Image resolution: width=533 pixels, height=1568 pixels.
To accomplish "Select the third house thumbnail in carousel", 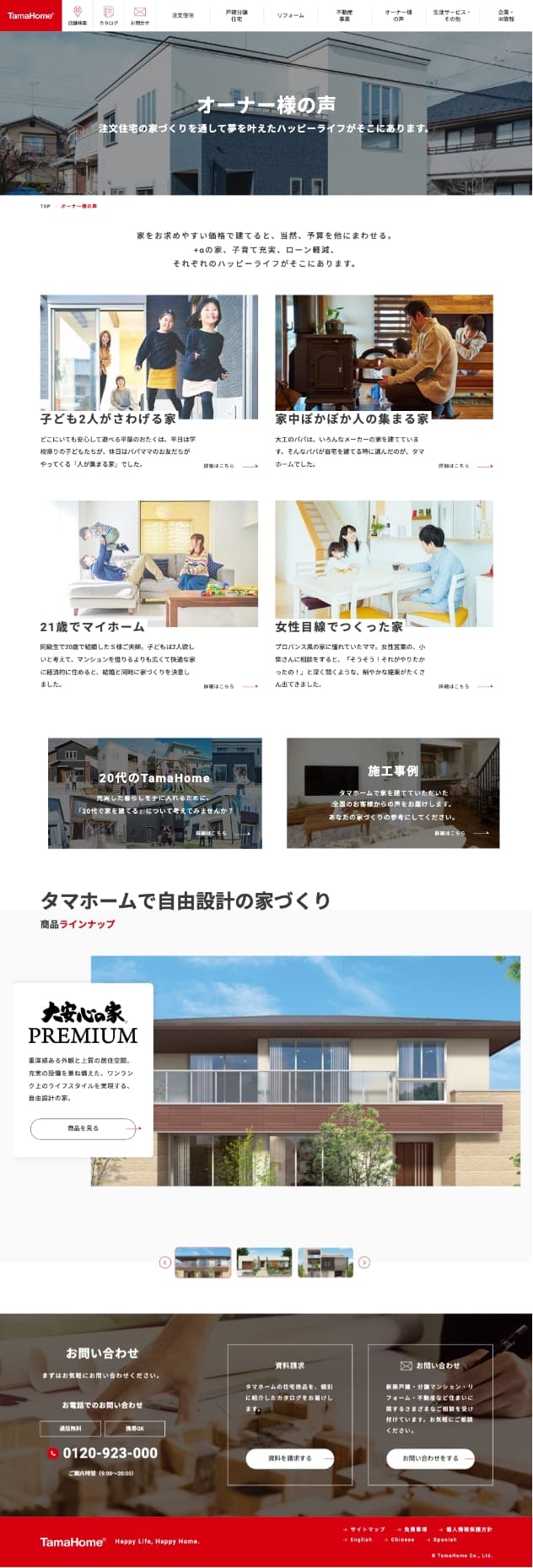I will coord(326,1263).
